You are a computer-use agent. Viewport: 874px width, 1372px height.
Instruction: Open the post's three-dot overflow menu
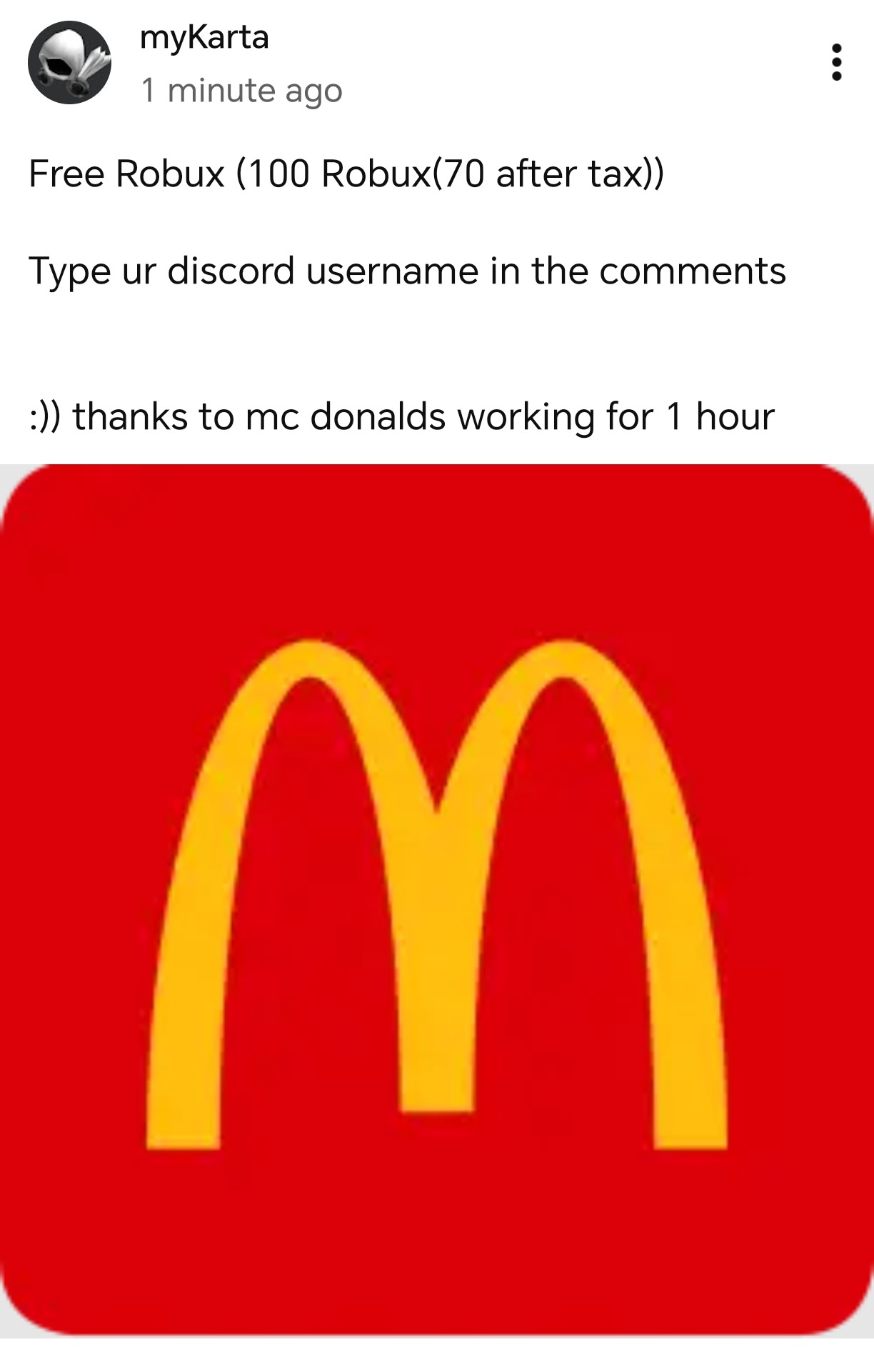click(x=837, y=62)
